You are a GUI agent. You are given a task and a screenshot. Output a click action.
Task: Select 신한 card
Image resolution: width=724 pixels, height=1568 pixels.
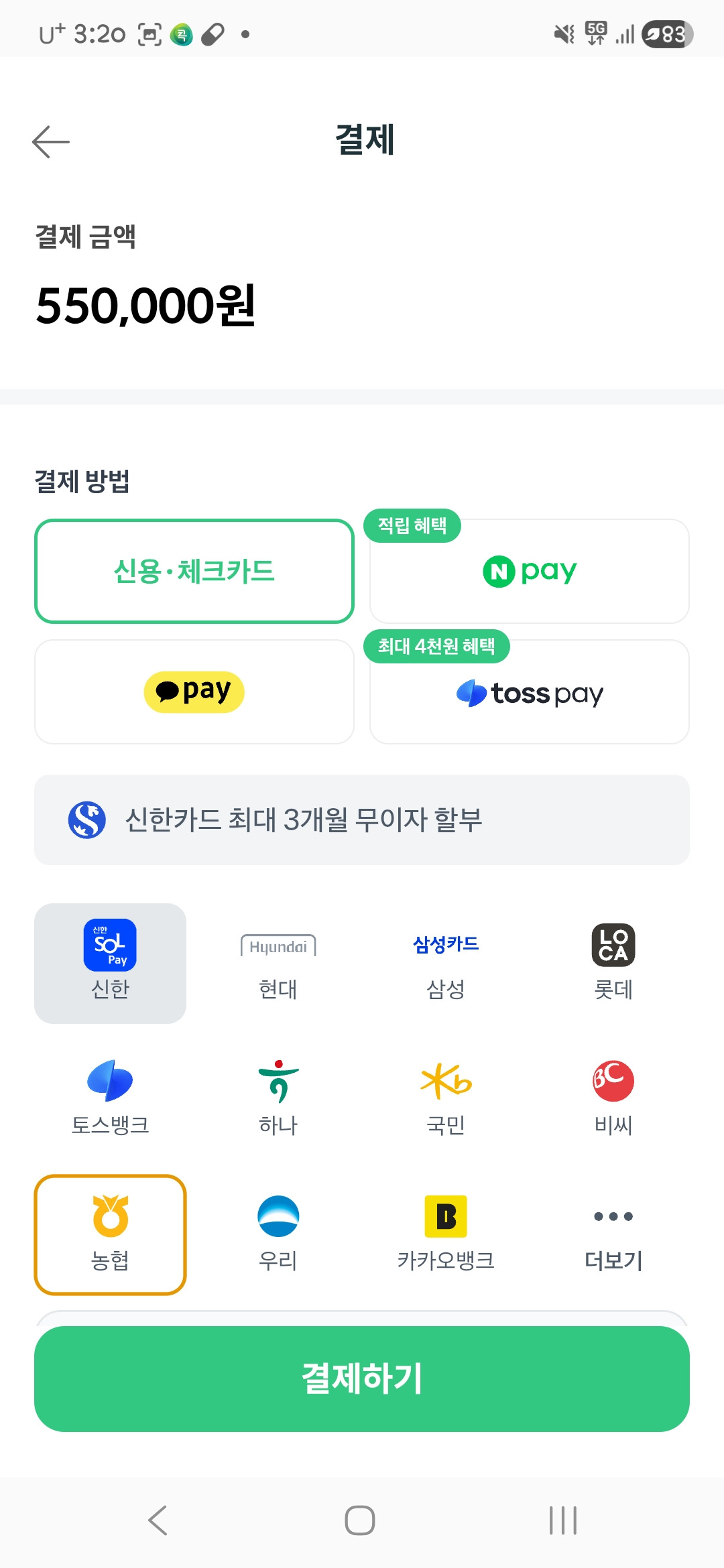(x=110, y=963)
